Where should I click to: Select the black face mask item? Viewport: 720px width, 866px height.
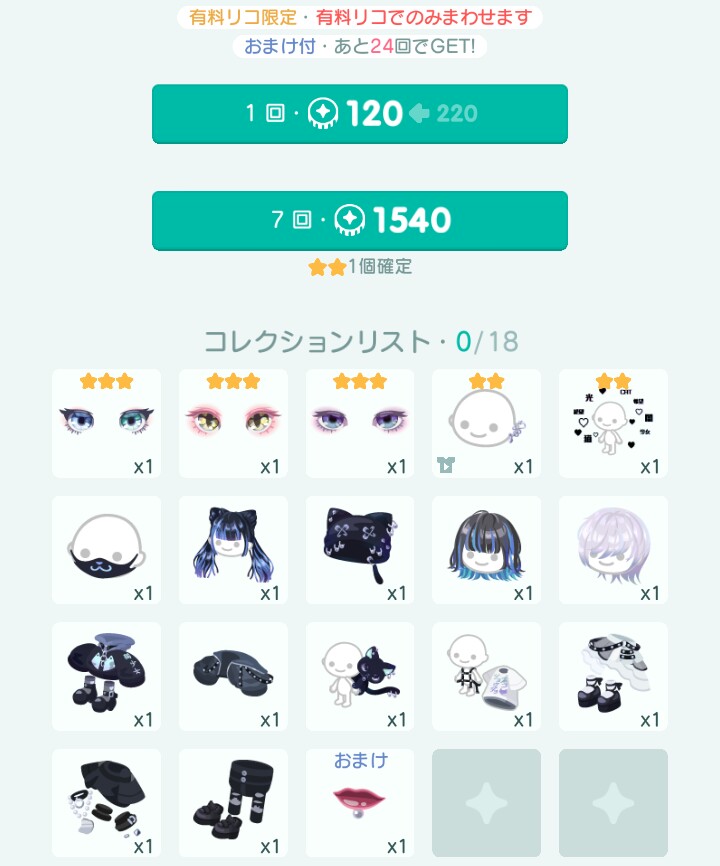[x=106, y=550]
